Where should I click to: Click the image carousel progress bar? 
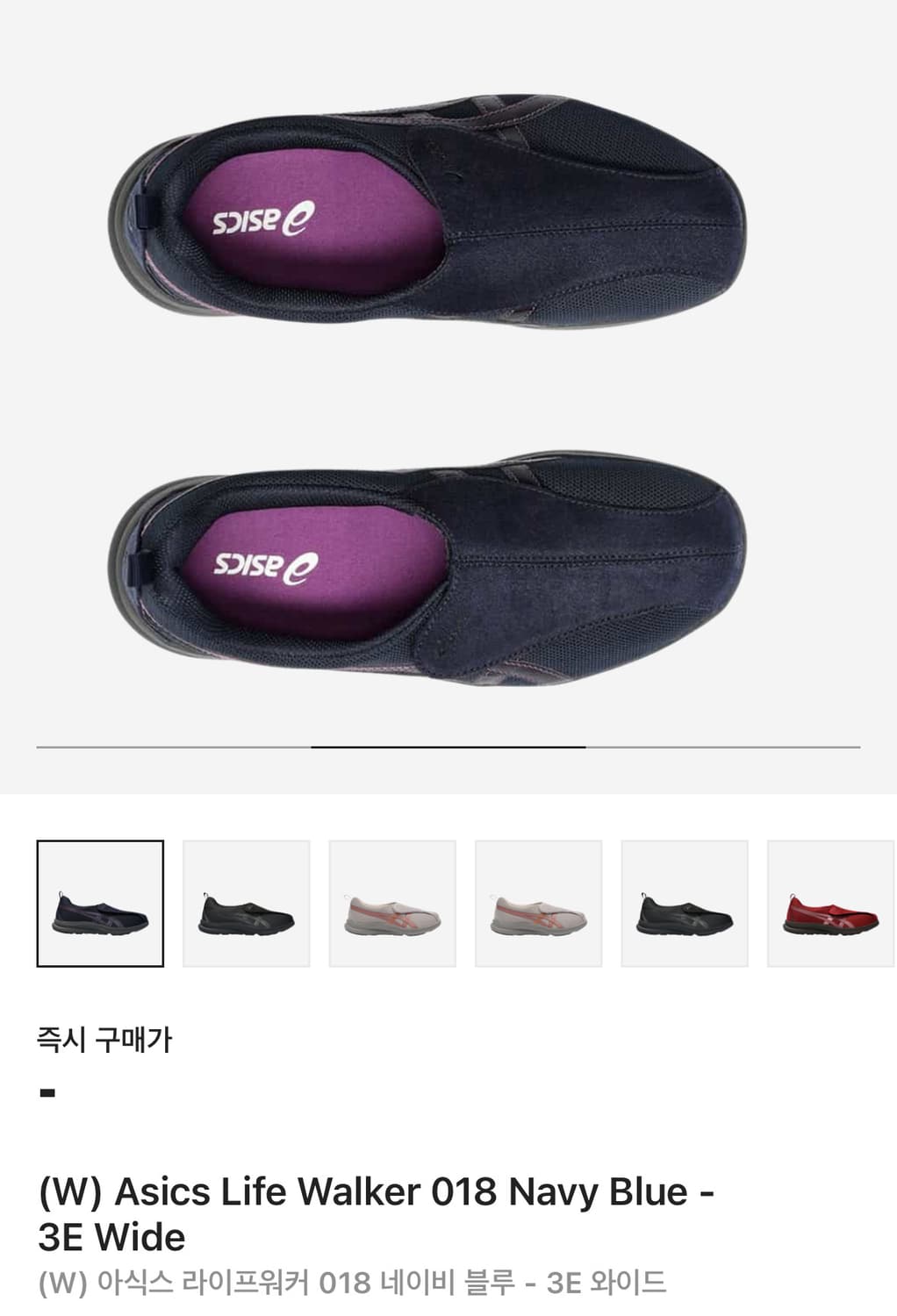pyautogui.click(x=448, y=747)
